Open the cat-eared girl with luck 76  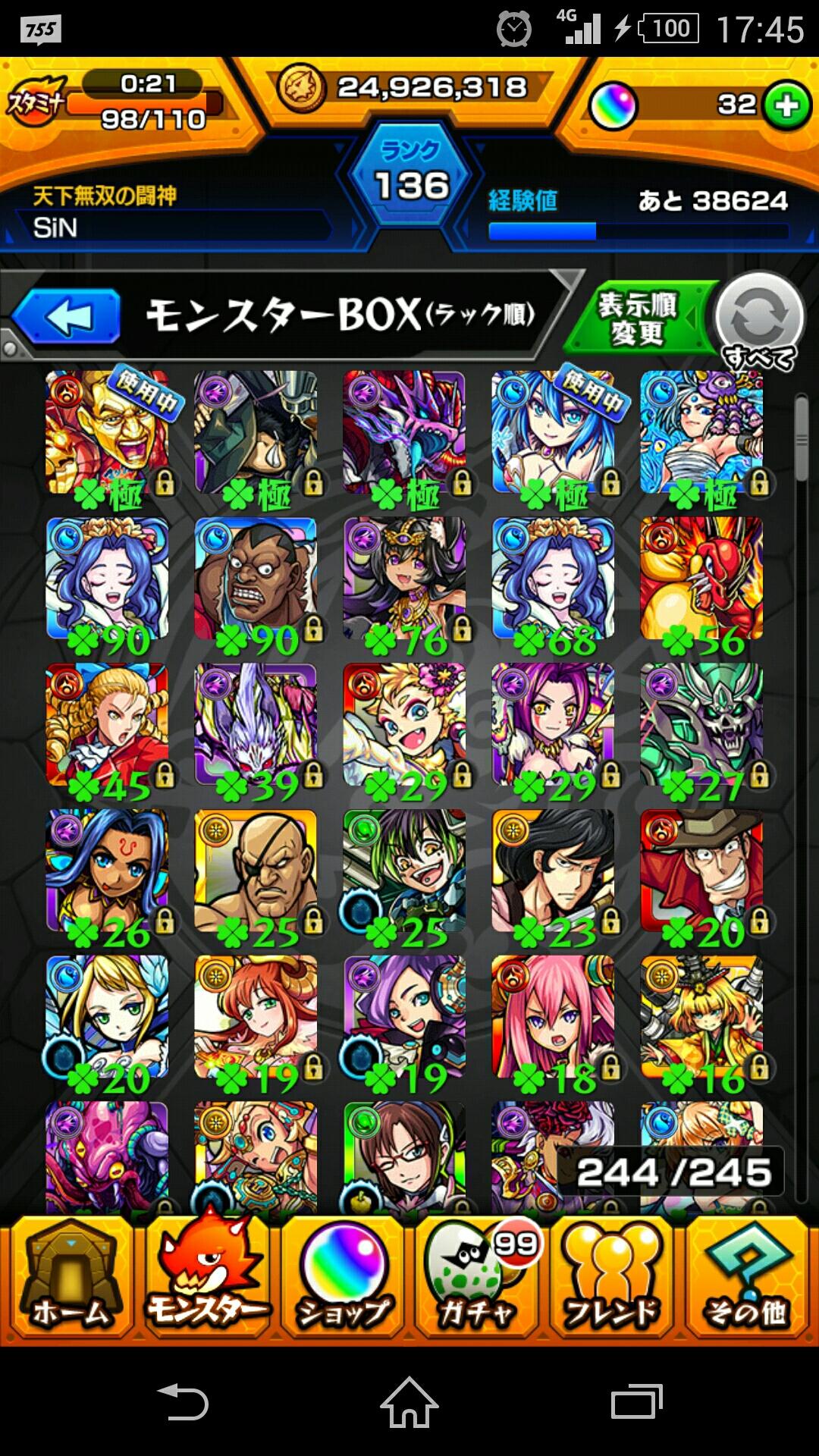coord(404,580)
